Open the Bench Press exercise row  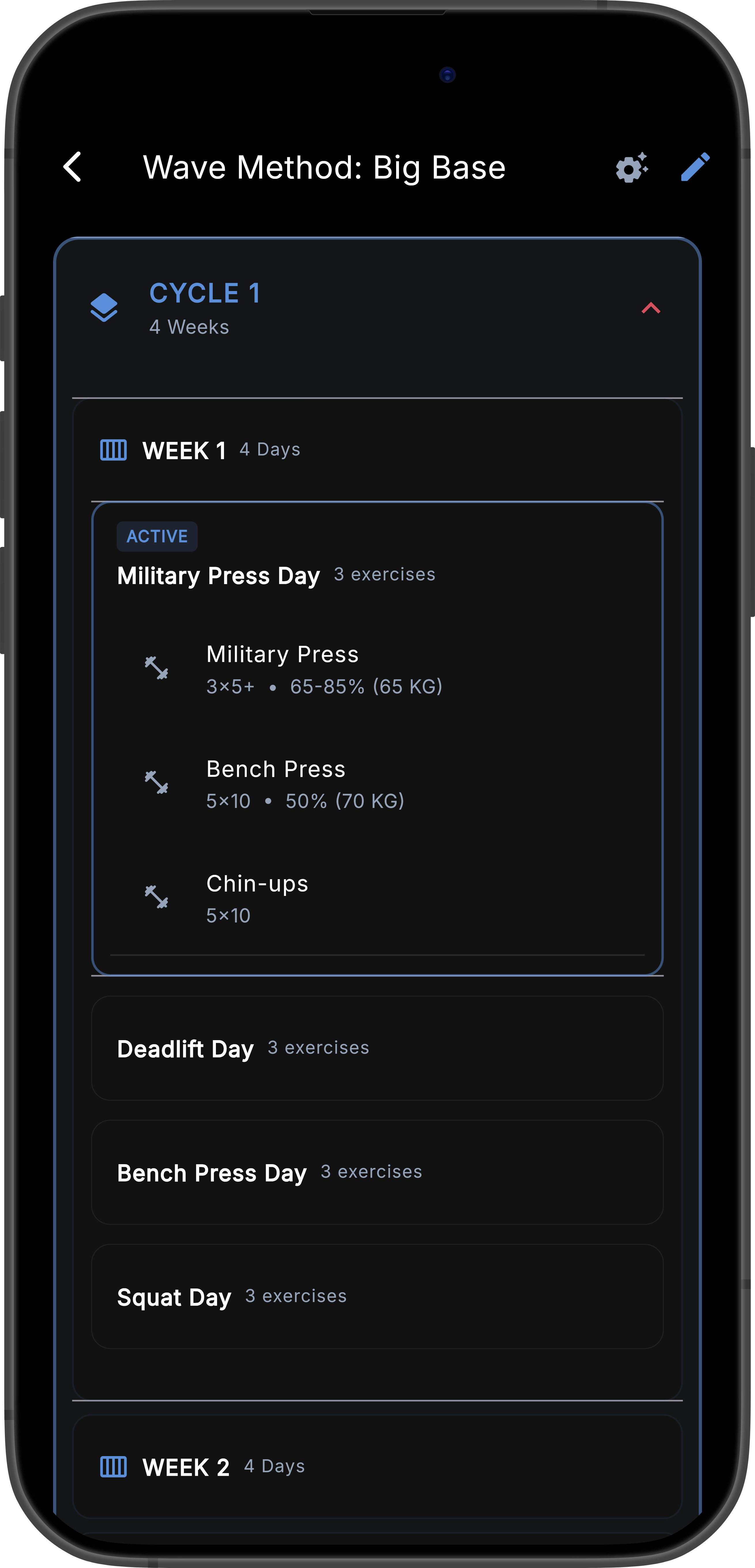[377, 784]
